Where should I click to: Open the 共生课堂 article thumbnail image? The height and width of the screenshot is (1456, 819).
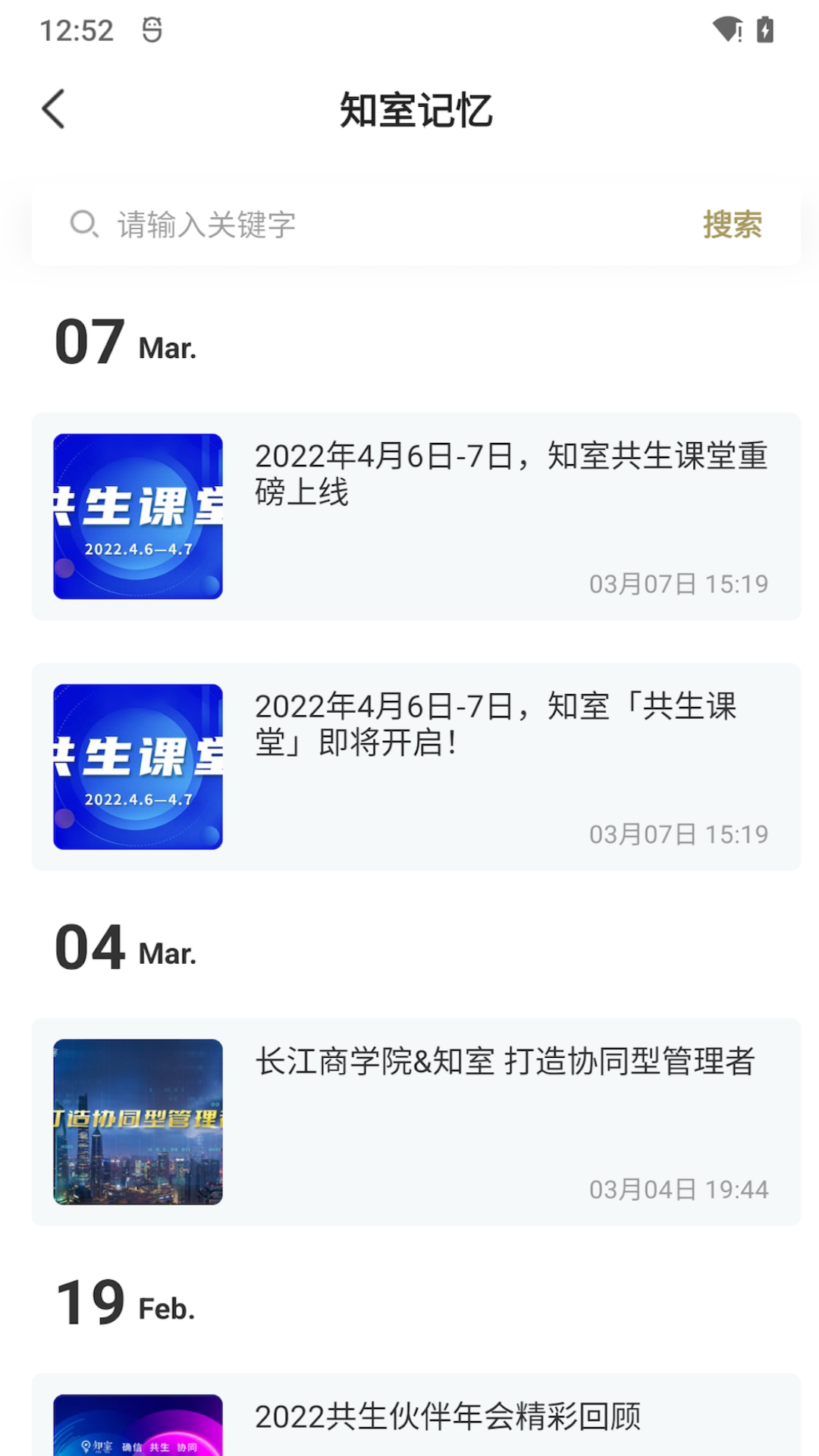click(137, 515)
